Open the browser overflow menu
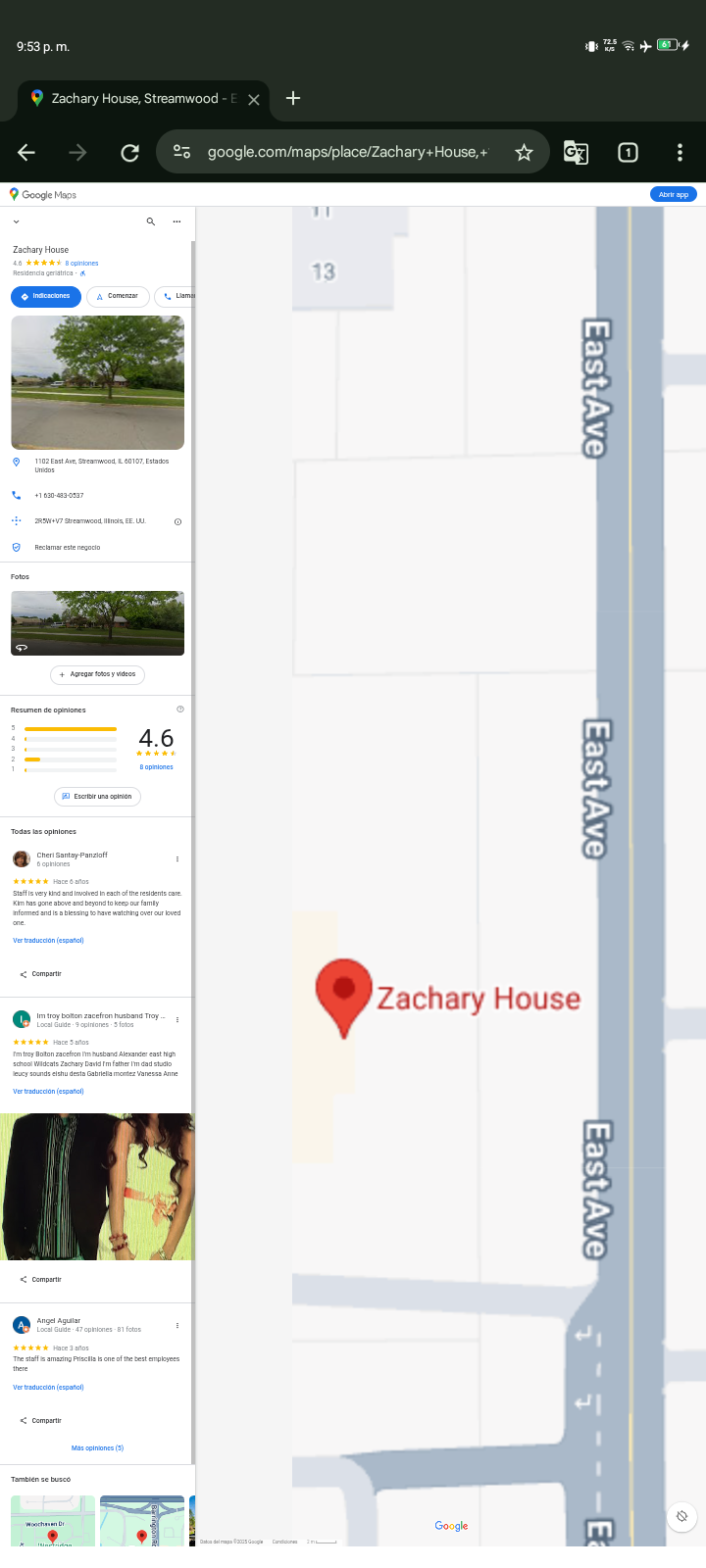Image resolution: width=706 pixels, height=1568 pixels. [680, 152]
